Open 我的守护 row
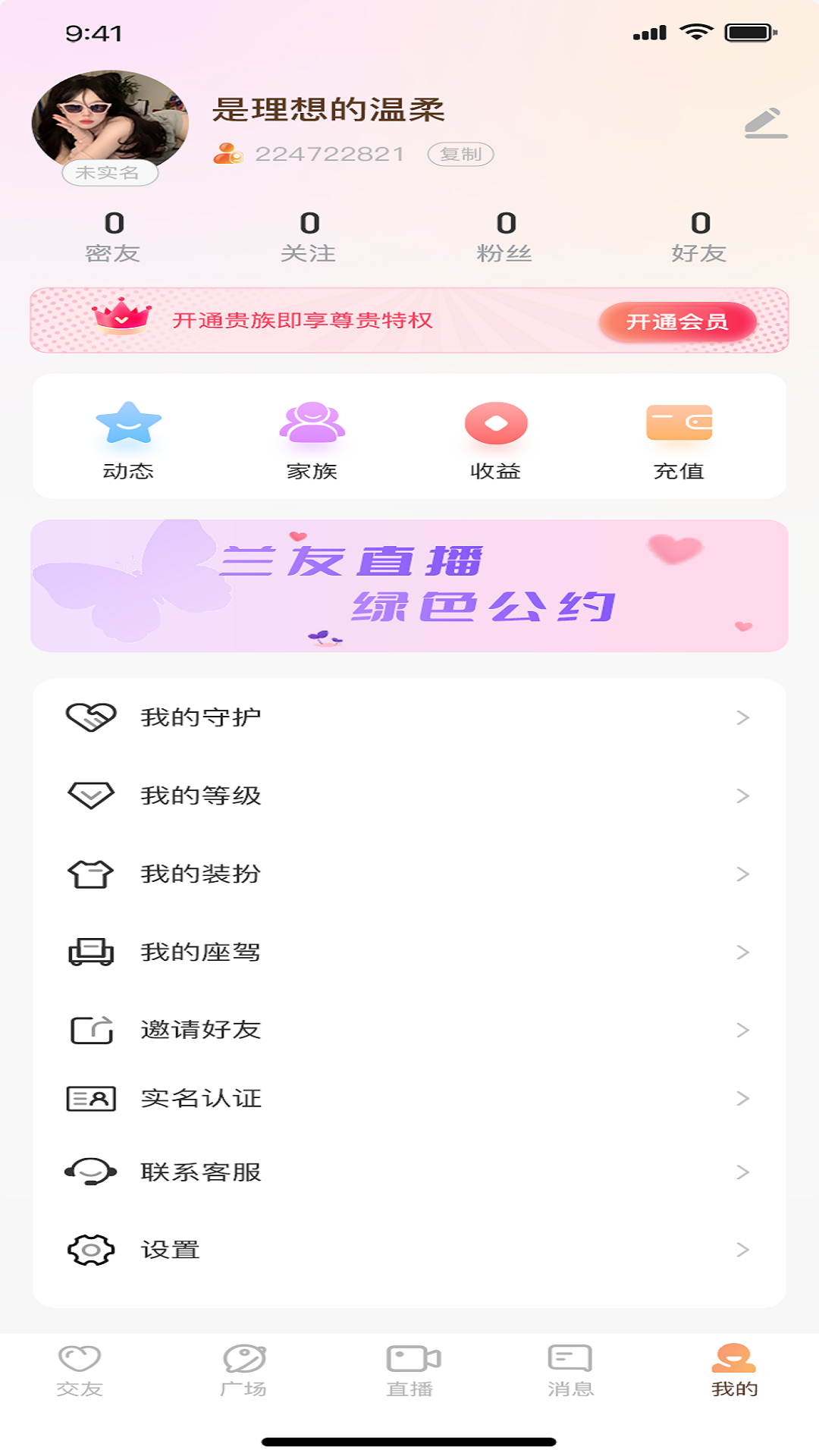This screenshot has height=1456, width=819. pos(409,717)
